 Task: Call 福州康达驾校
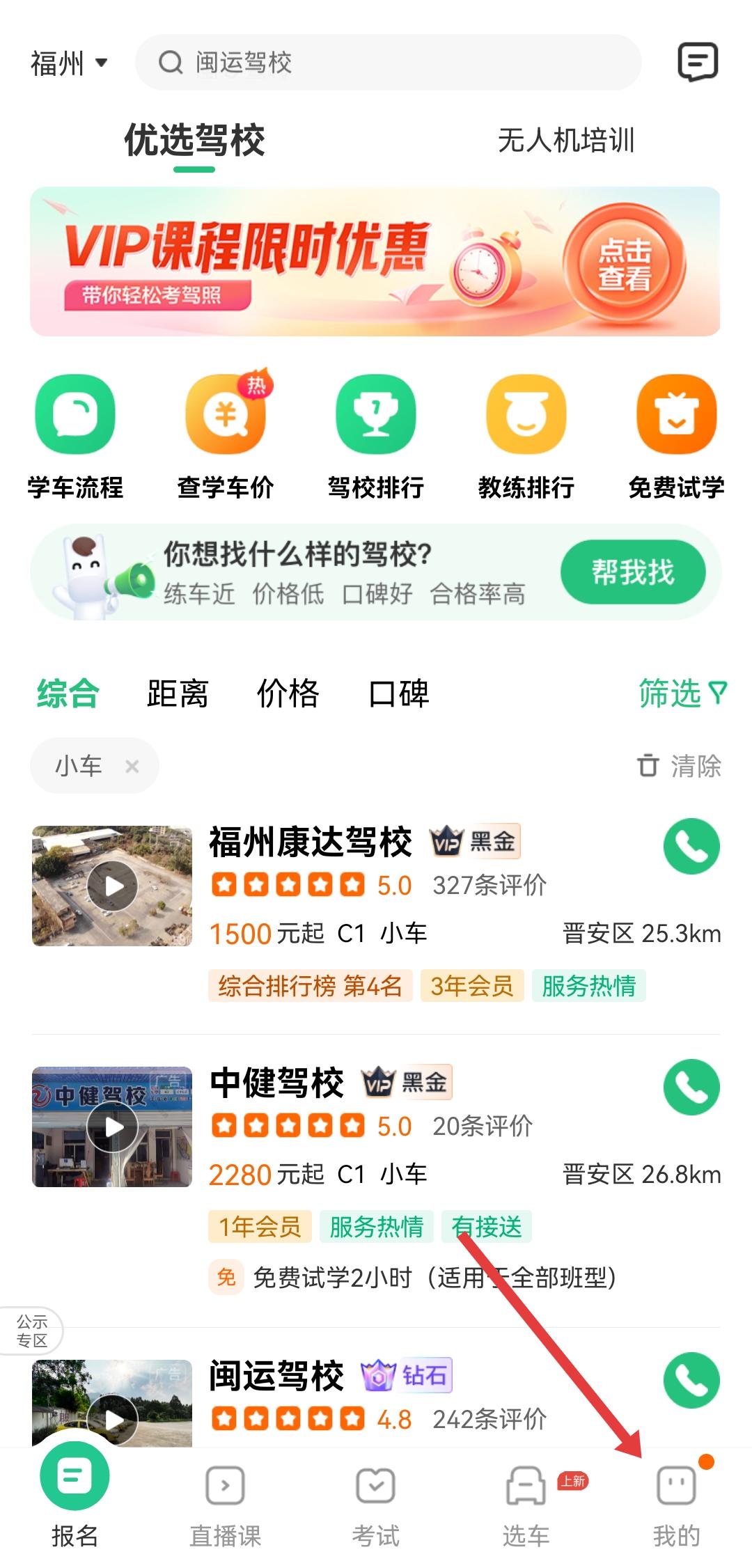pyautogui.click(x=691, y=847)
